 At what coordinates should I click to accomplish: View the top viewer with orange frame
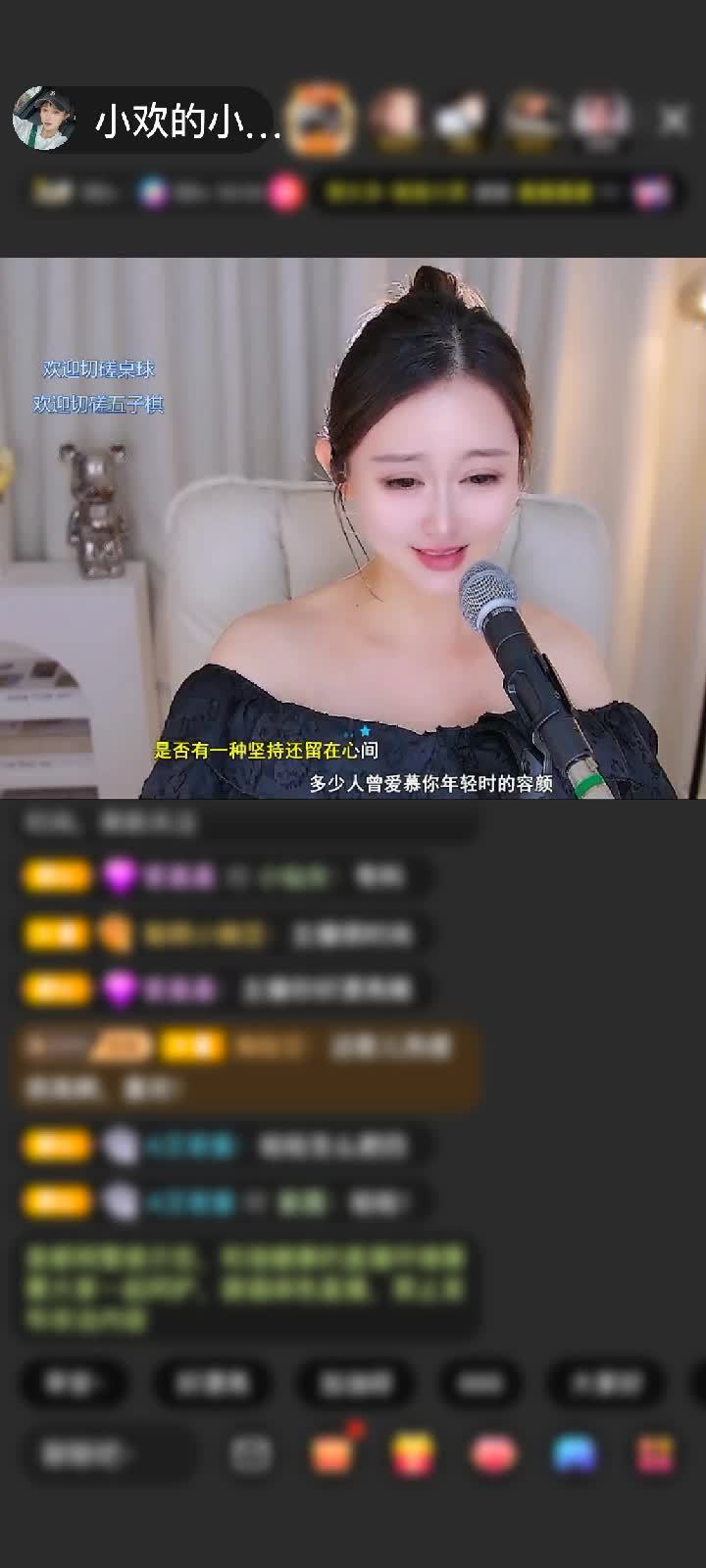point(320,120)
